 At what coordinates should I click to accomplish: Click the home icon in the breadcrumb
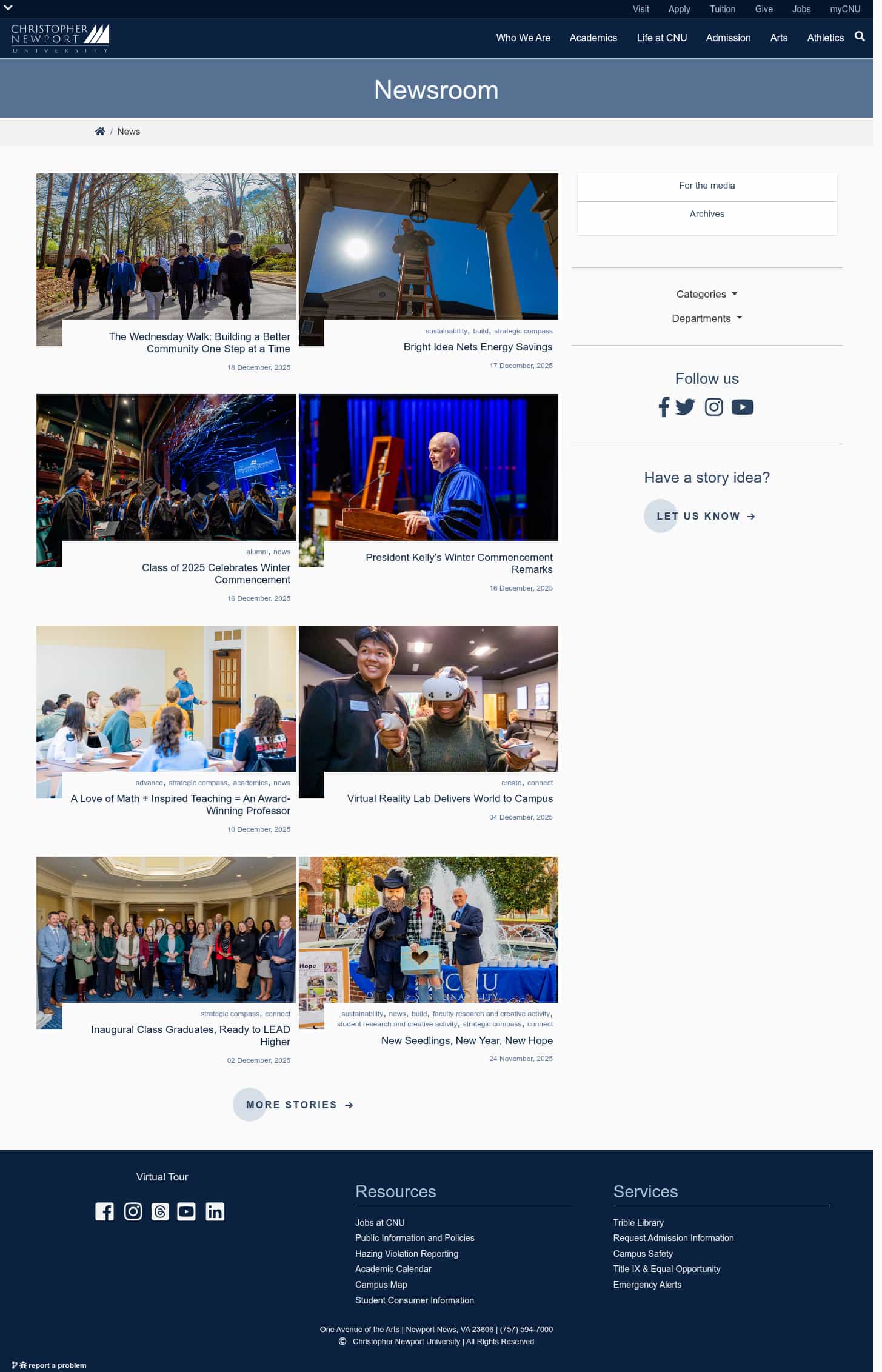click(x=100, y=131)
